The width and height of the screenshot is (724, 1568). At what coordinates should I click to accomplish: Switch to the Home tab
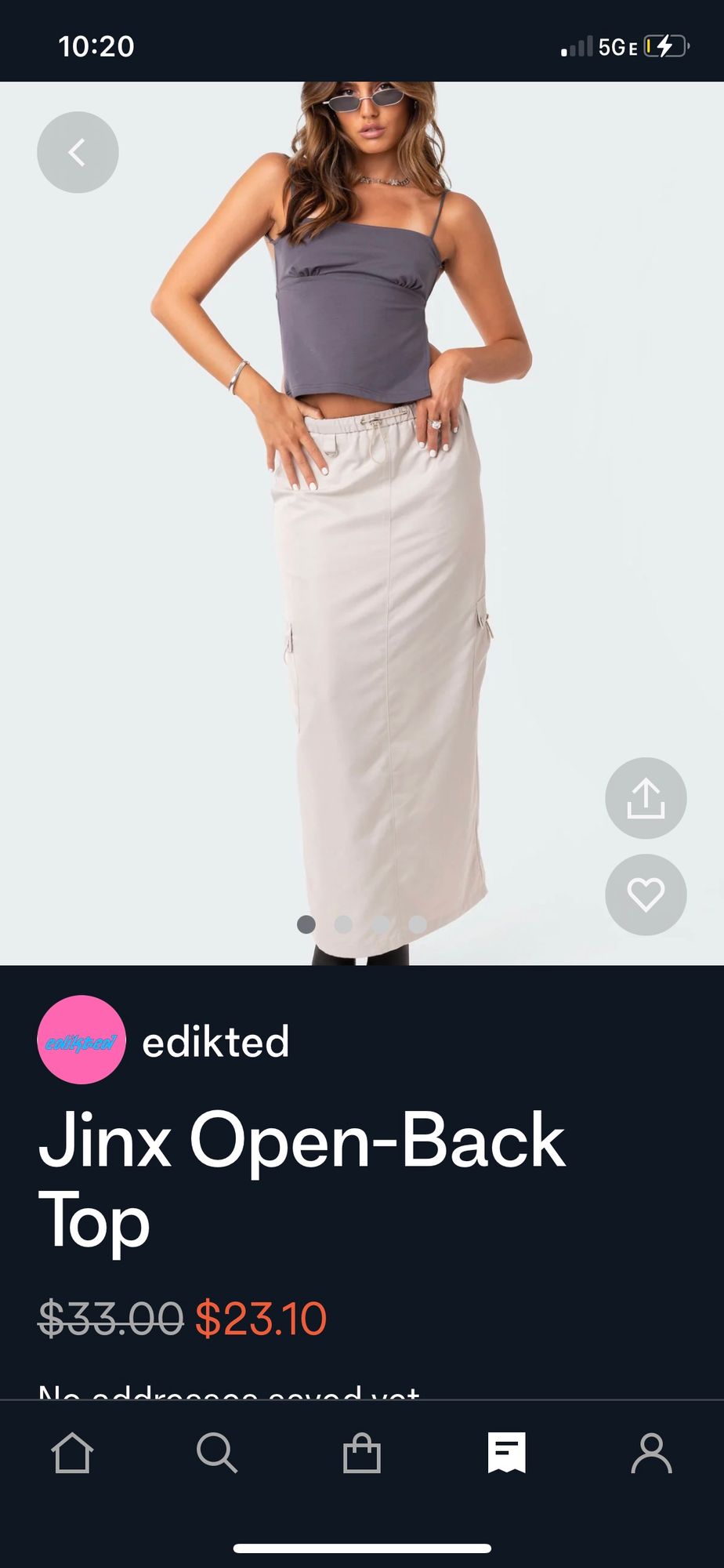pos(72,1453)
